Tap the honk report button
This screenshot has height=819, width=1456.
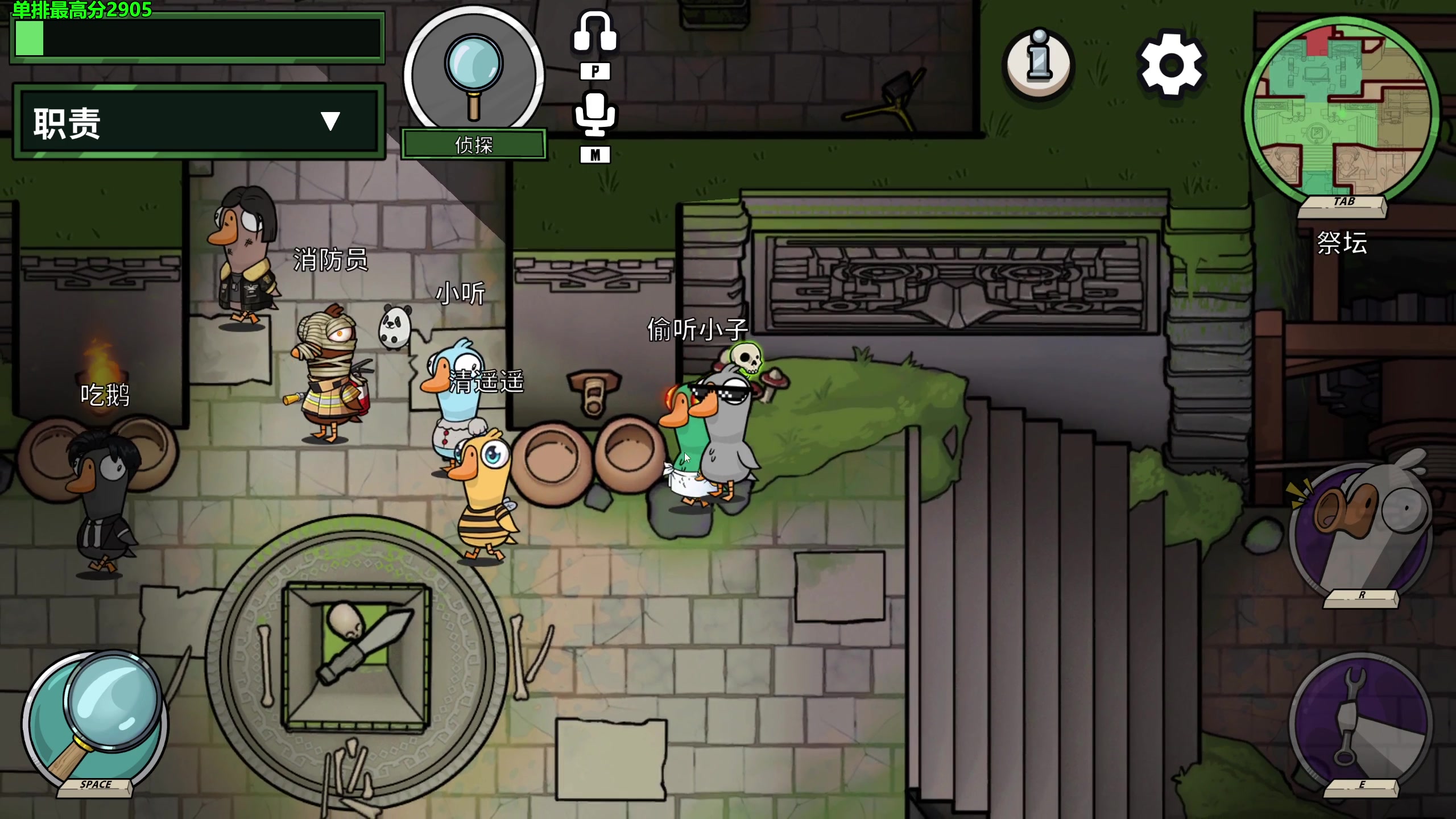(1362, 529)
